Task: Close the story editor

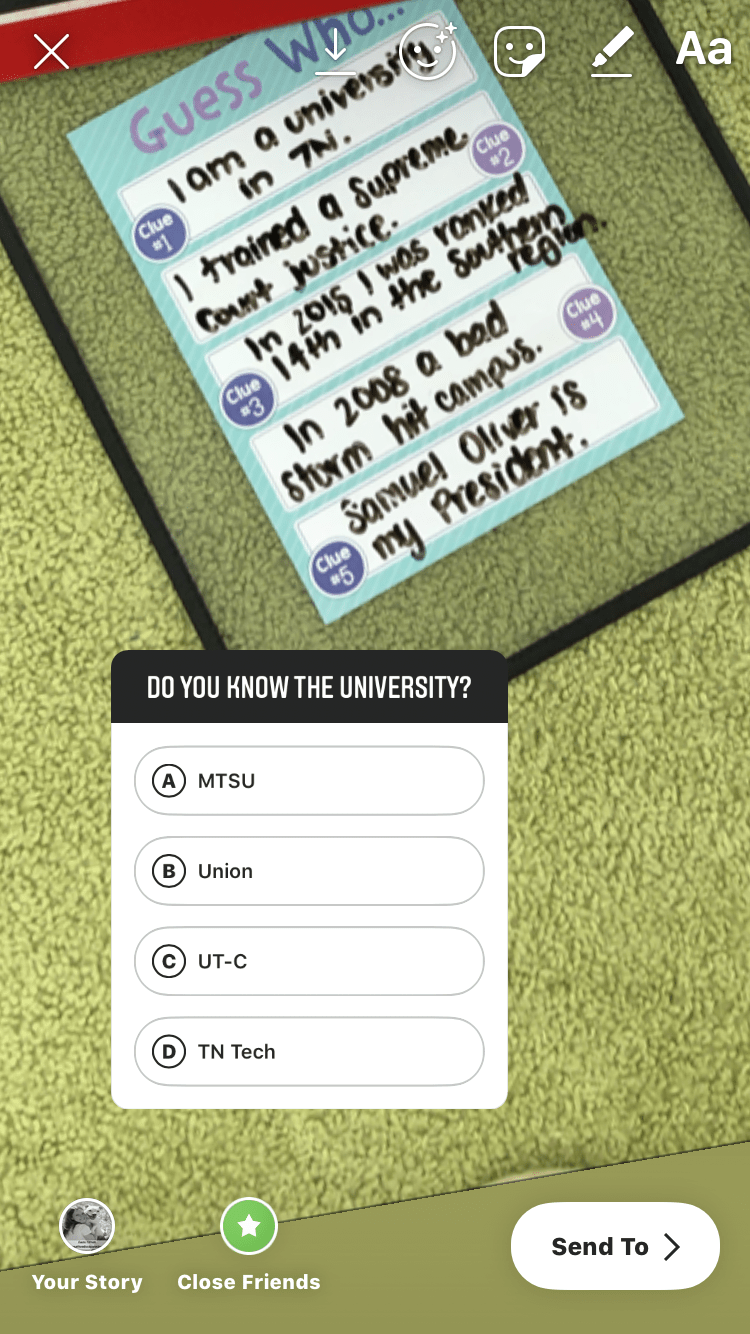Action: 51,52
